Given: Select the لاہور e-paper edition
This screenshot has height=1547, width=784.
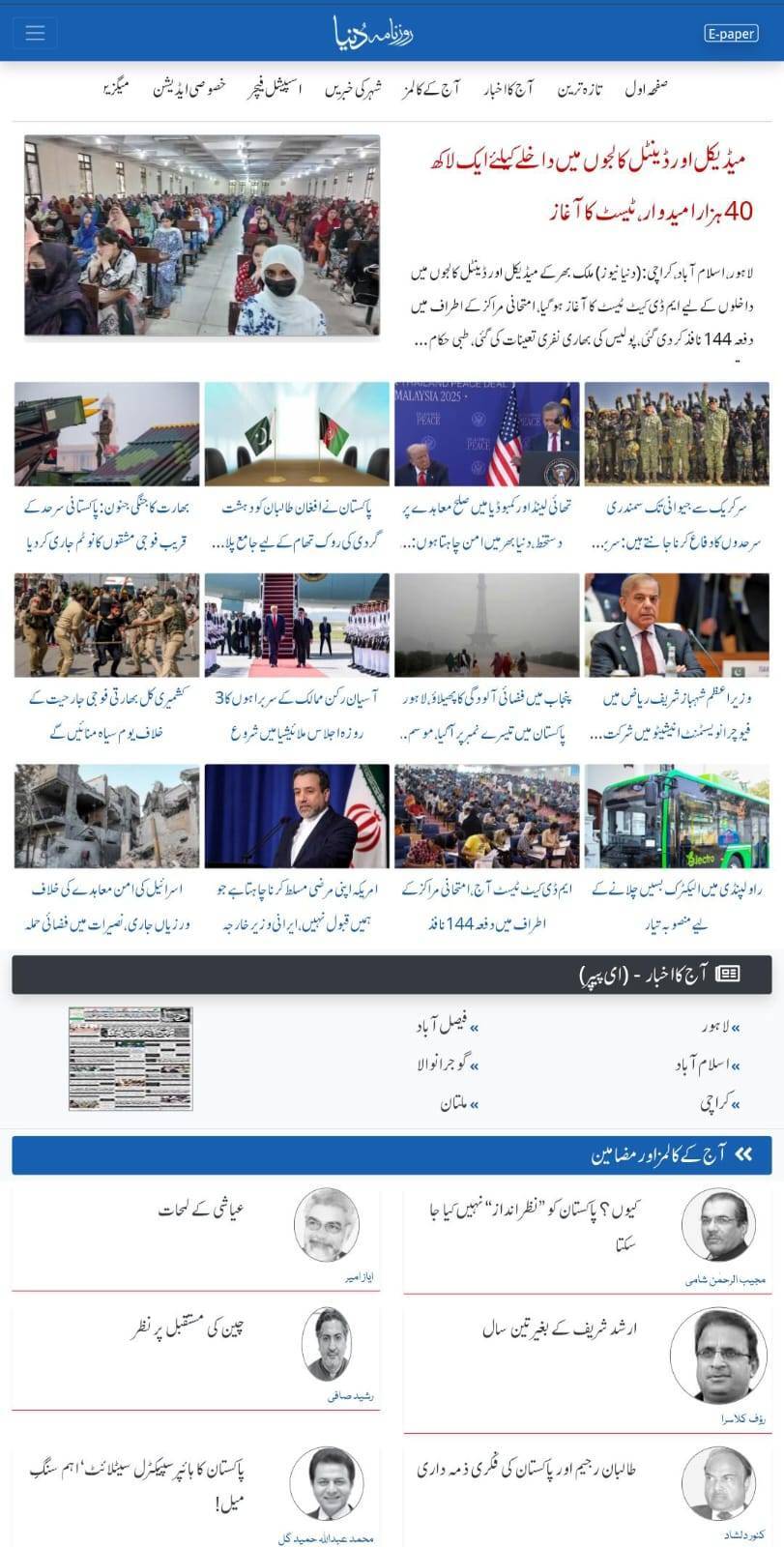Looking at the screenshot, I should [719, 1026].
